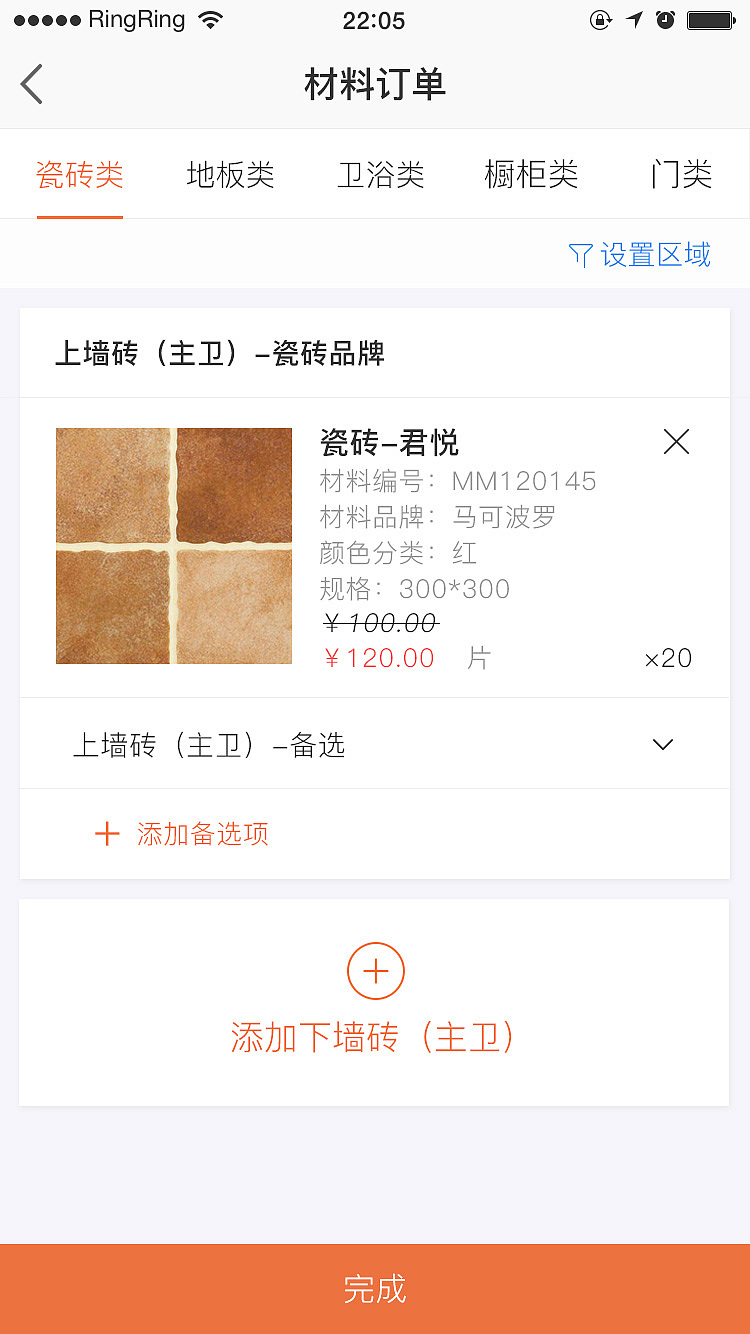Collapse the backup tiles list via its chevron
This screenshot has width=750, height=1334.
(662, 744)
